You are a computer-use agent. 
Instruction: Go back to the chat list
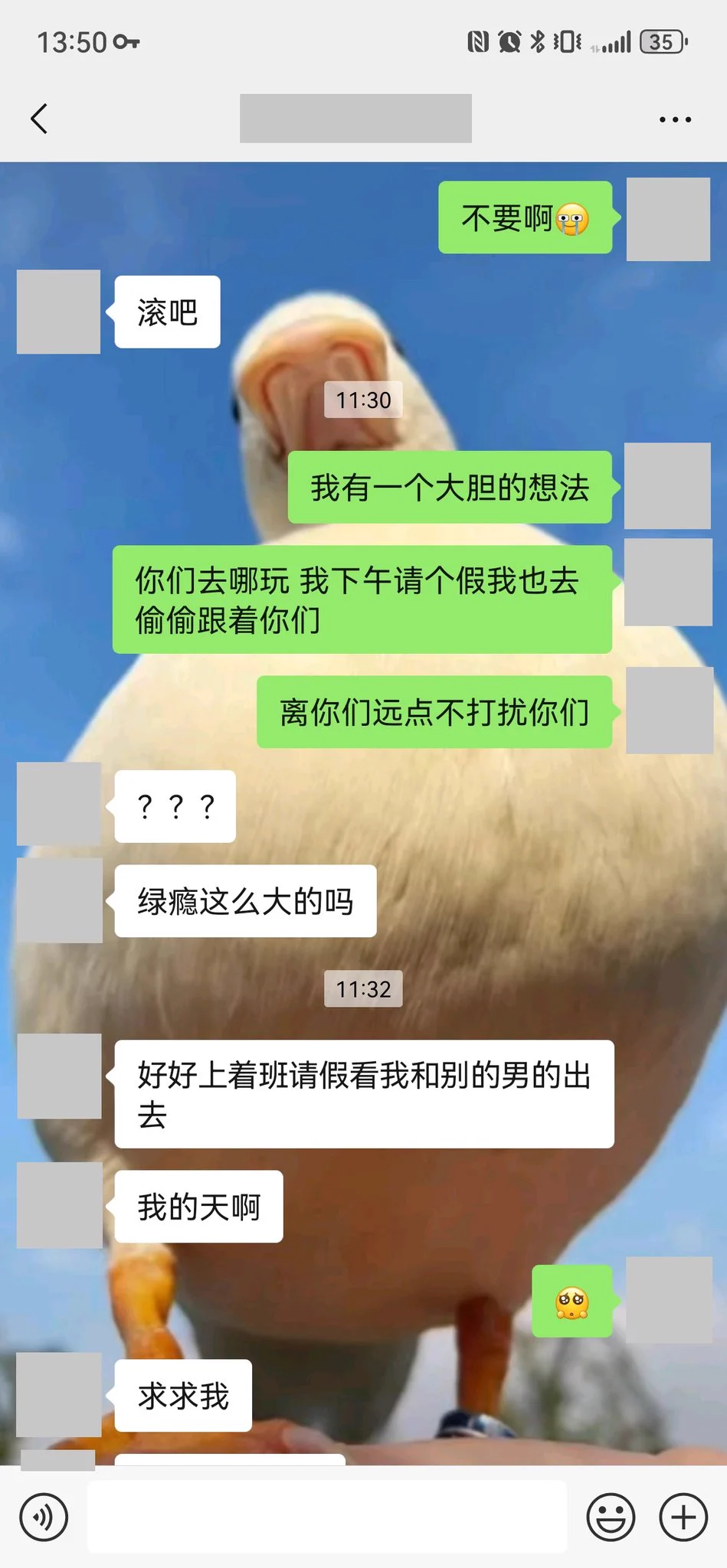[x=40, y=119]
